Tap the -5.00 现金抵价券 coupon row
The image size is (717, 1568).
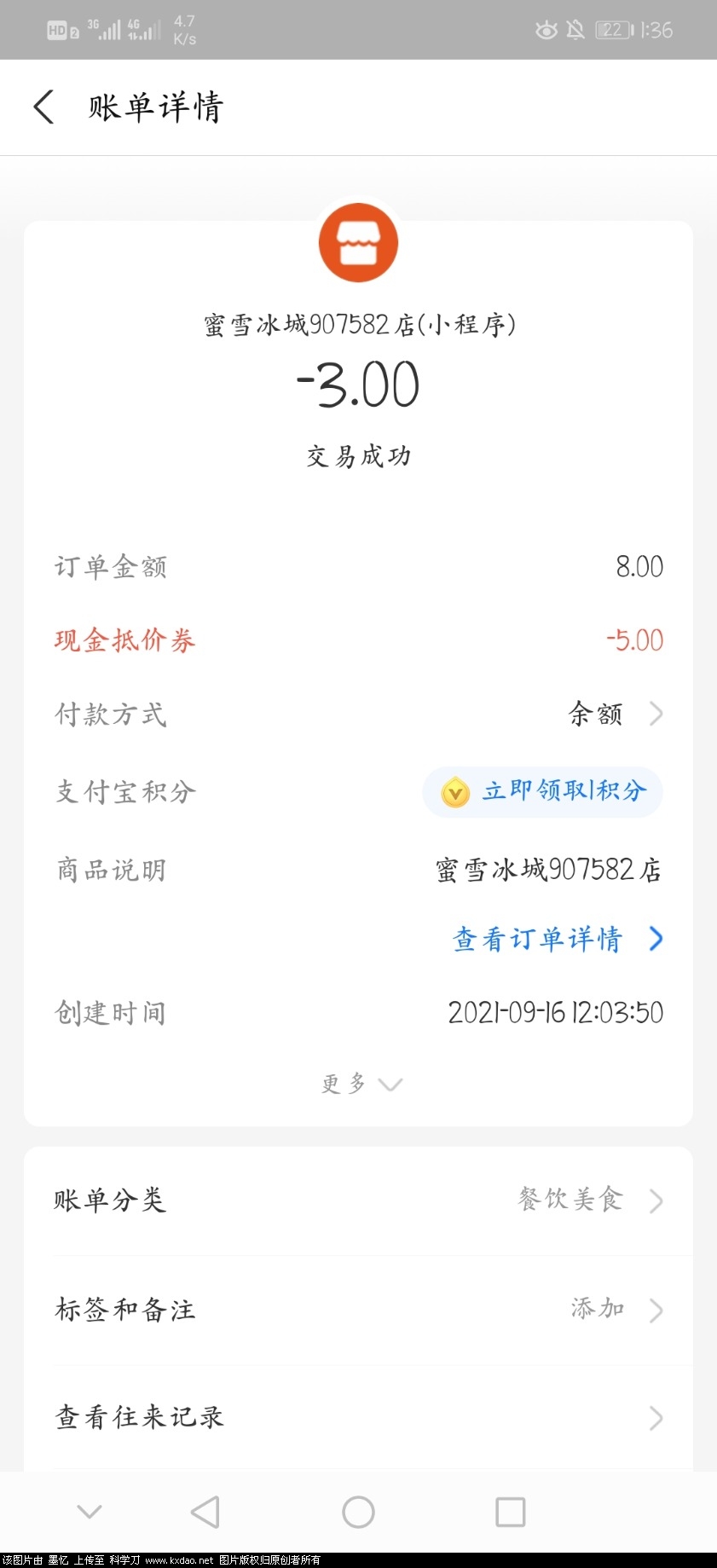tap(358, 639)
